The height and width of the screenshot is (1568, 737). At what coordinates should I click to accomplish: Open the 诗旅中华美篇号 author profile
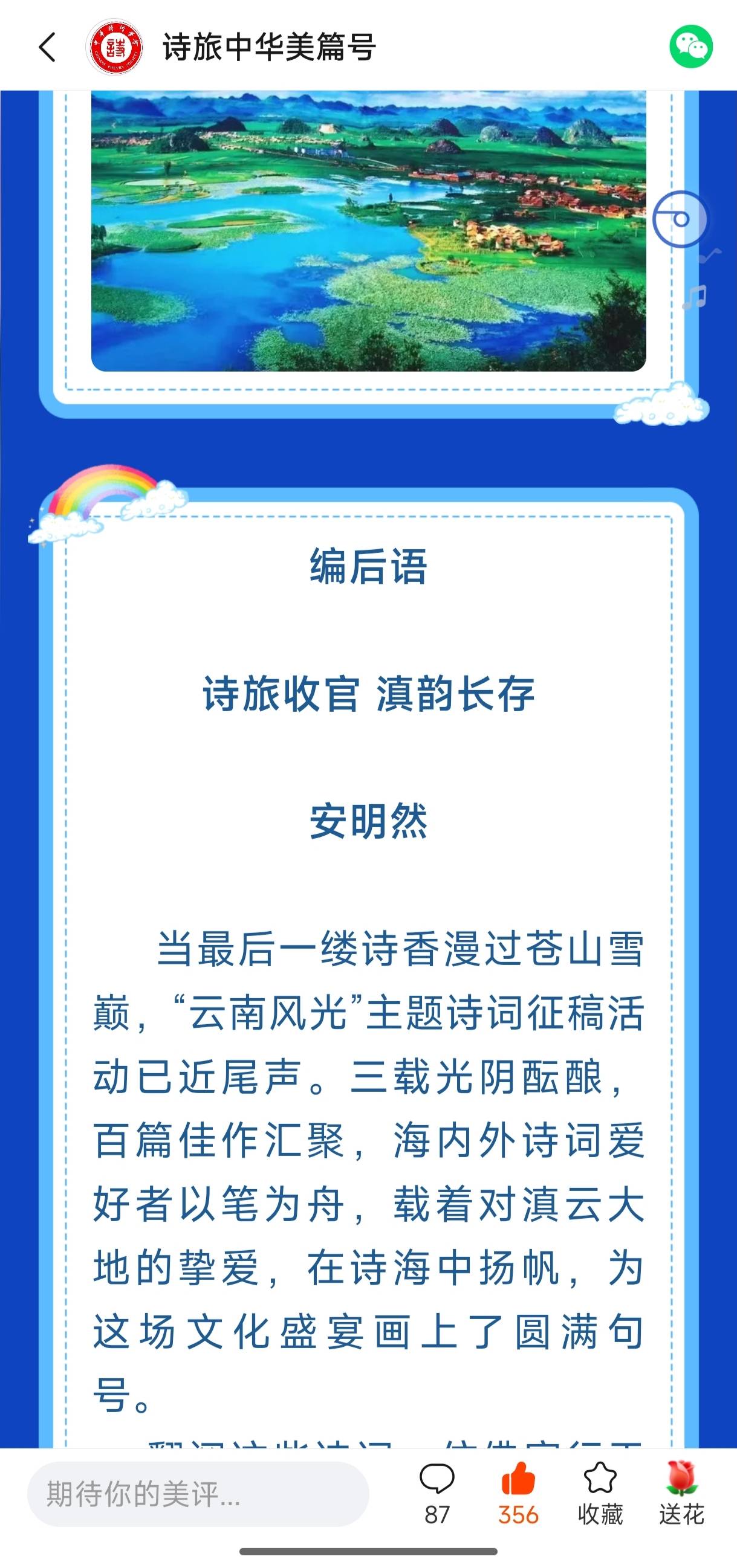(x=268, y=47)
